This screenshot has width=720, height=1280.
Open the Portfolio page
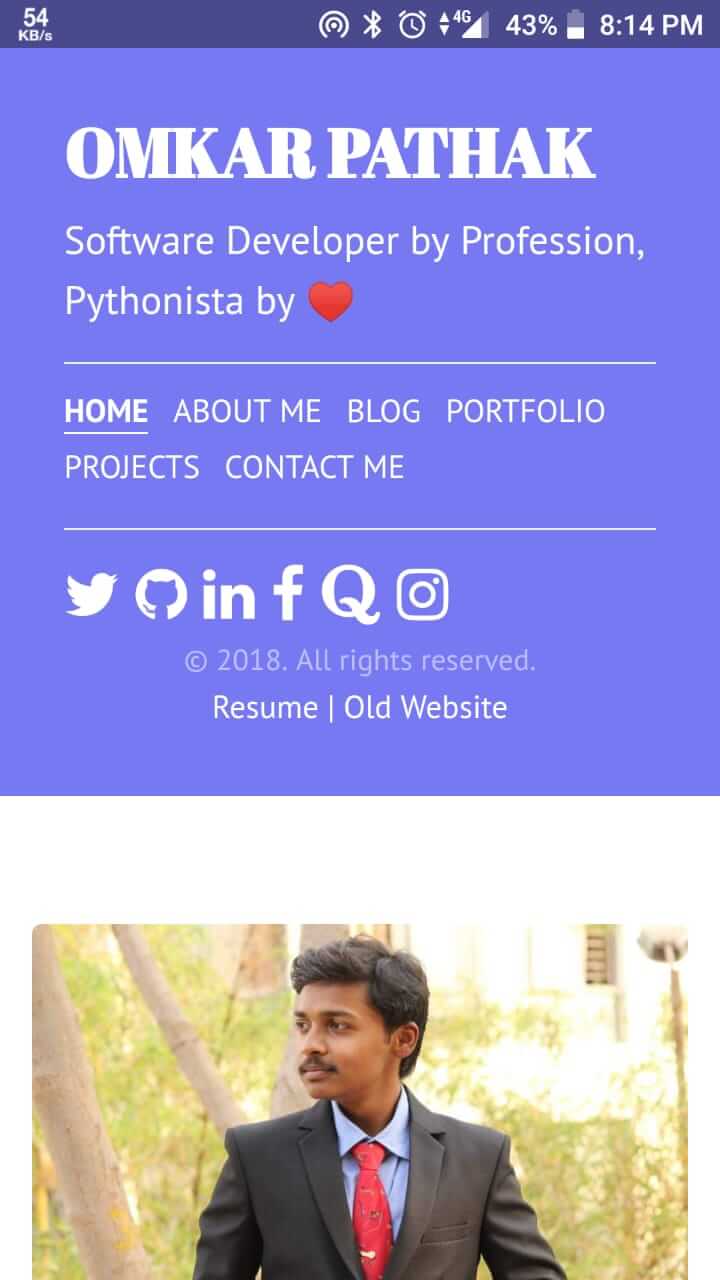(x=525, y=411)
